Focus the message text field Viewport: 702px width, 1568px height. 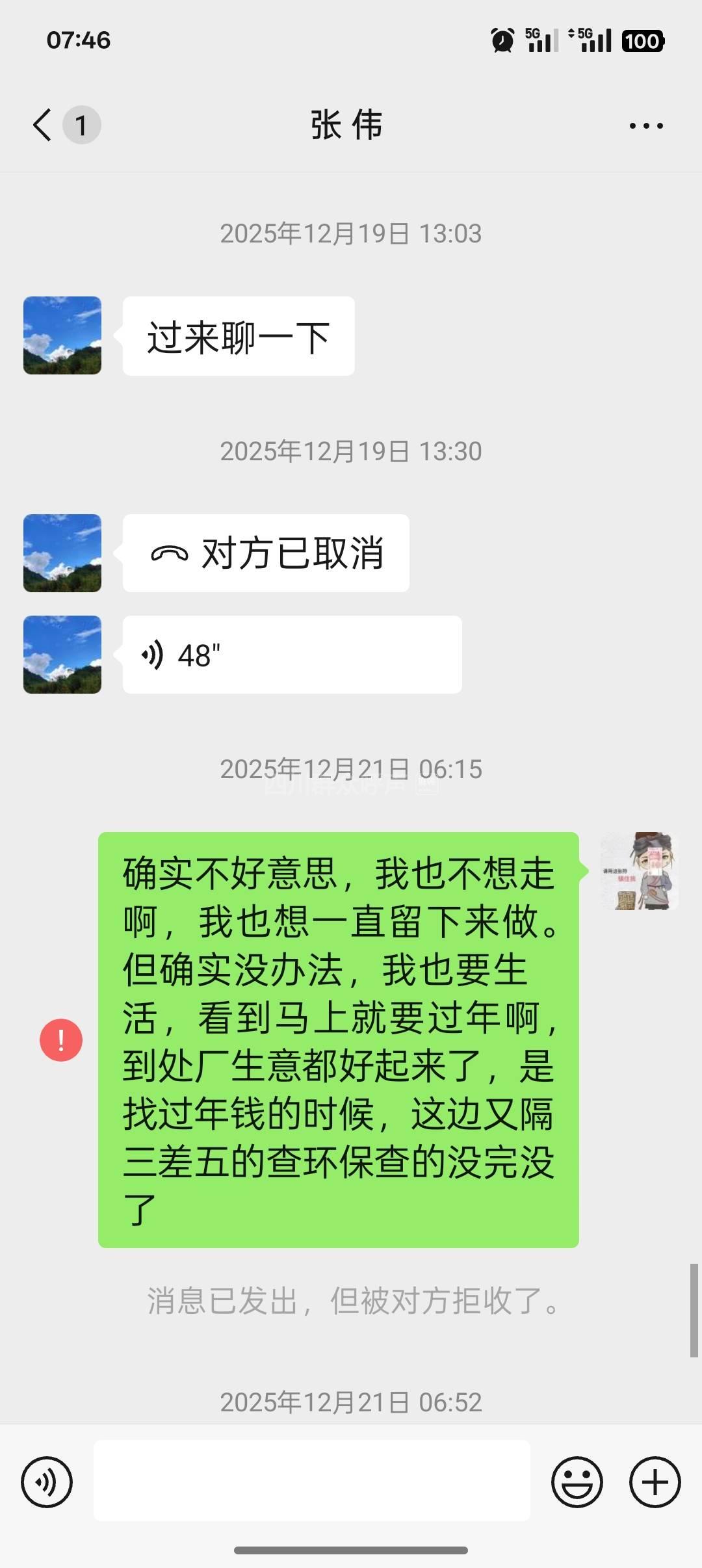(312, 1480)
